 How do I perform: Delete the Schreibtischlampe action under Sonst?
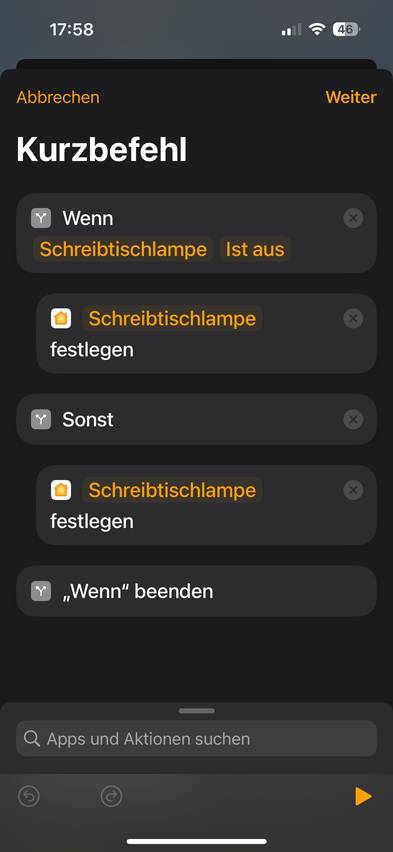(x=353, y=490)
